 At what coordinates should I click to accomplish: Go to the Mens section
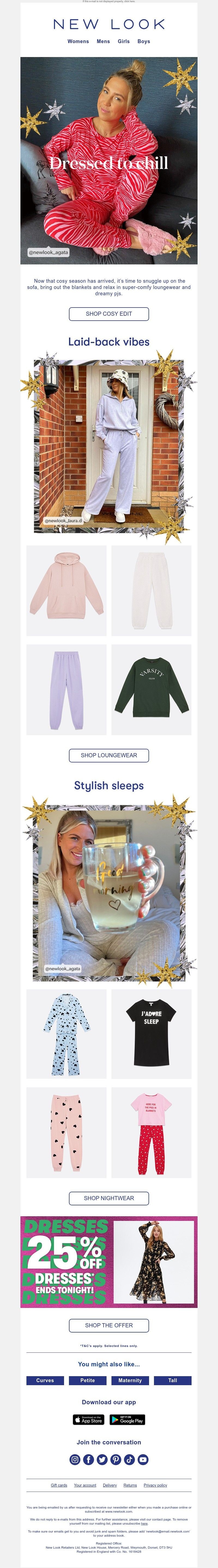click(103, 41)
